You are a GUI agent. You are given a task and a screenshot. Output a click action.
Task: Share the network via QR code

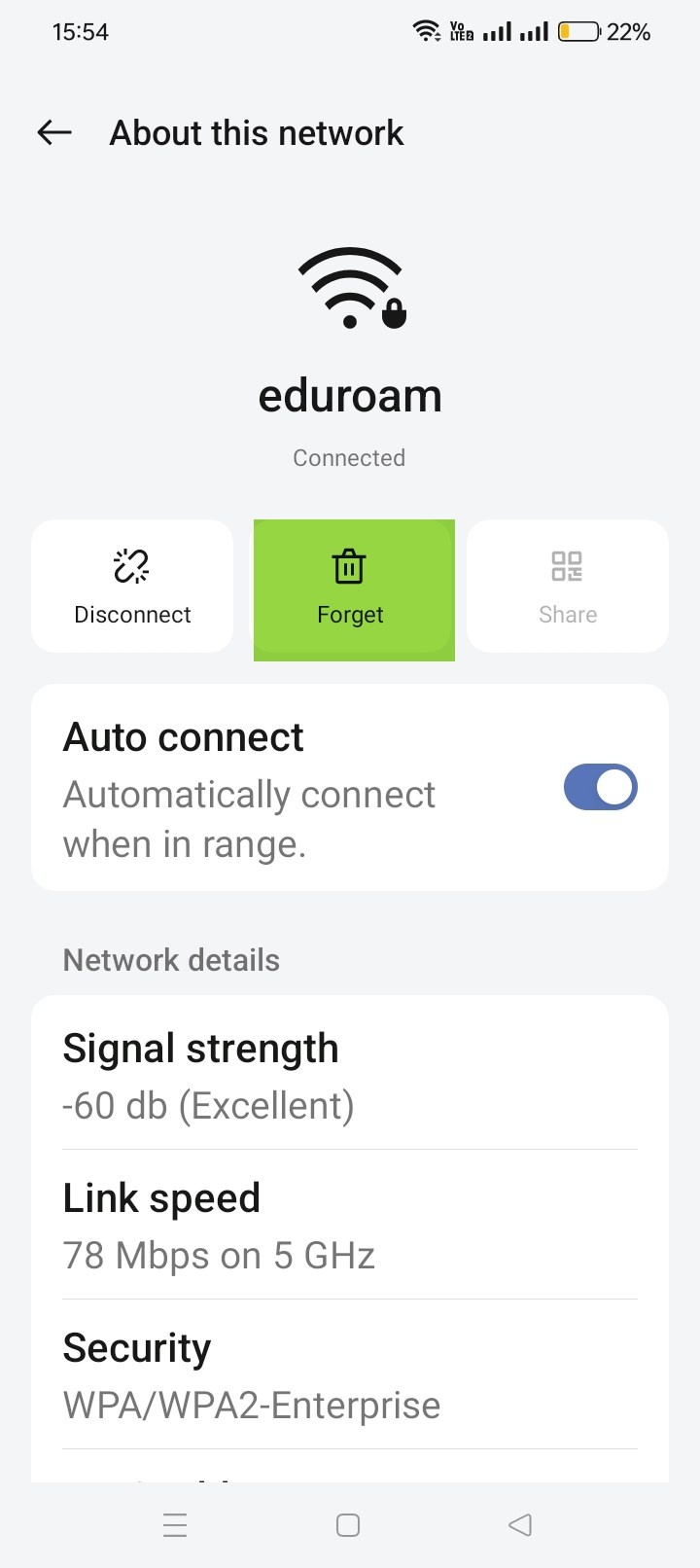tap(568, 586)
